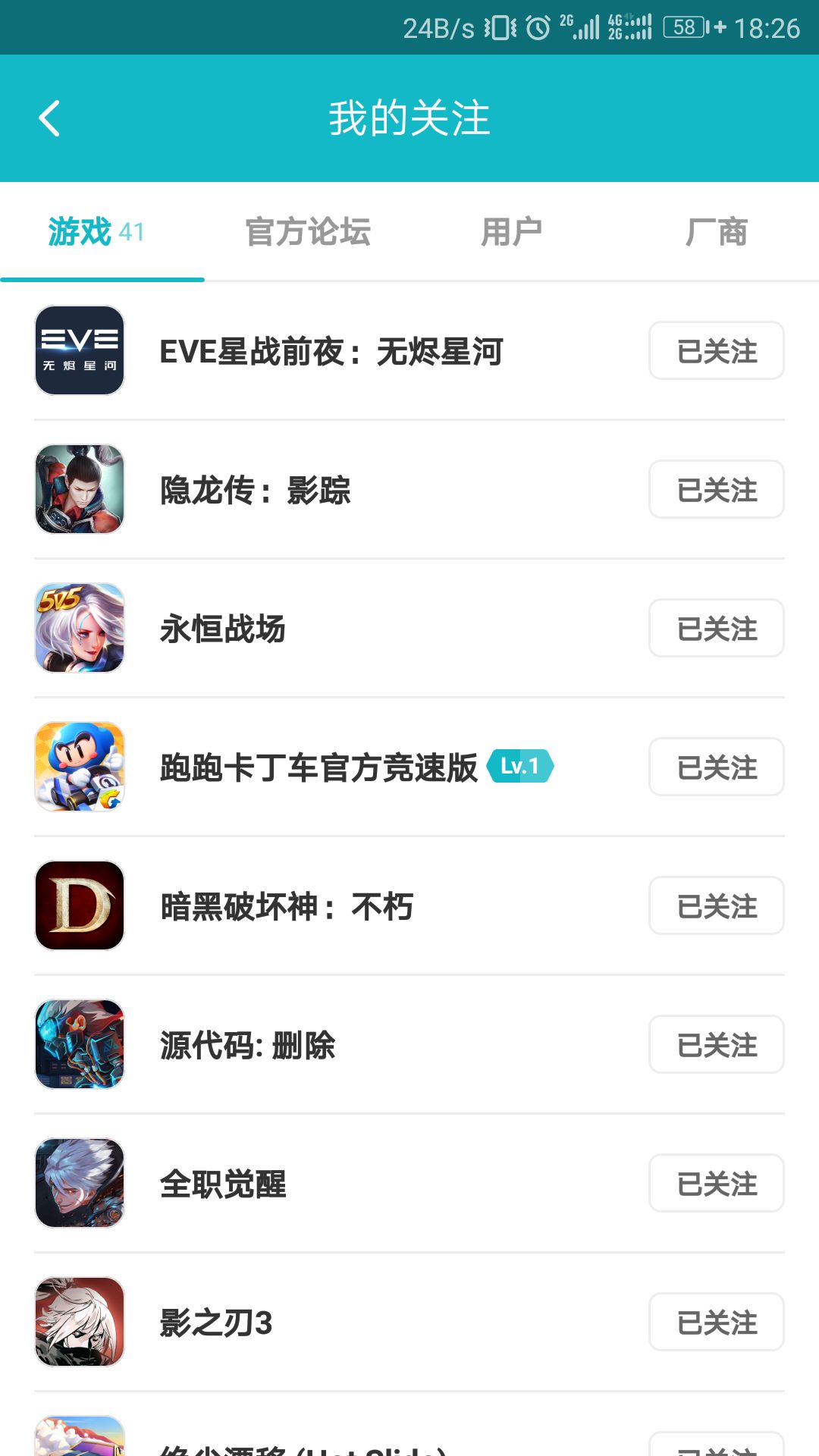819x1456 pixels.
Task: Go back from 我的关注 page
Action: [x=49, y=118]
